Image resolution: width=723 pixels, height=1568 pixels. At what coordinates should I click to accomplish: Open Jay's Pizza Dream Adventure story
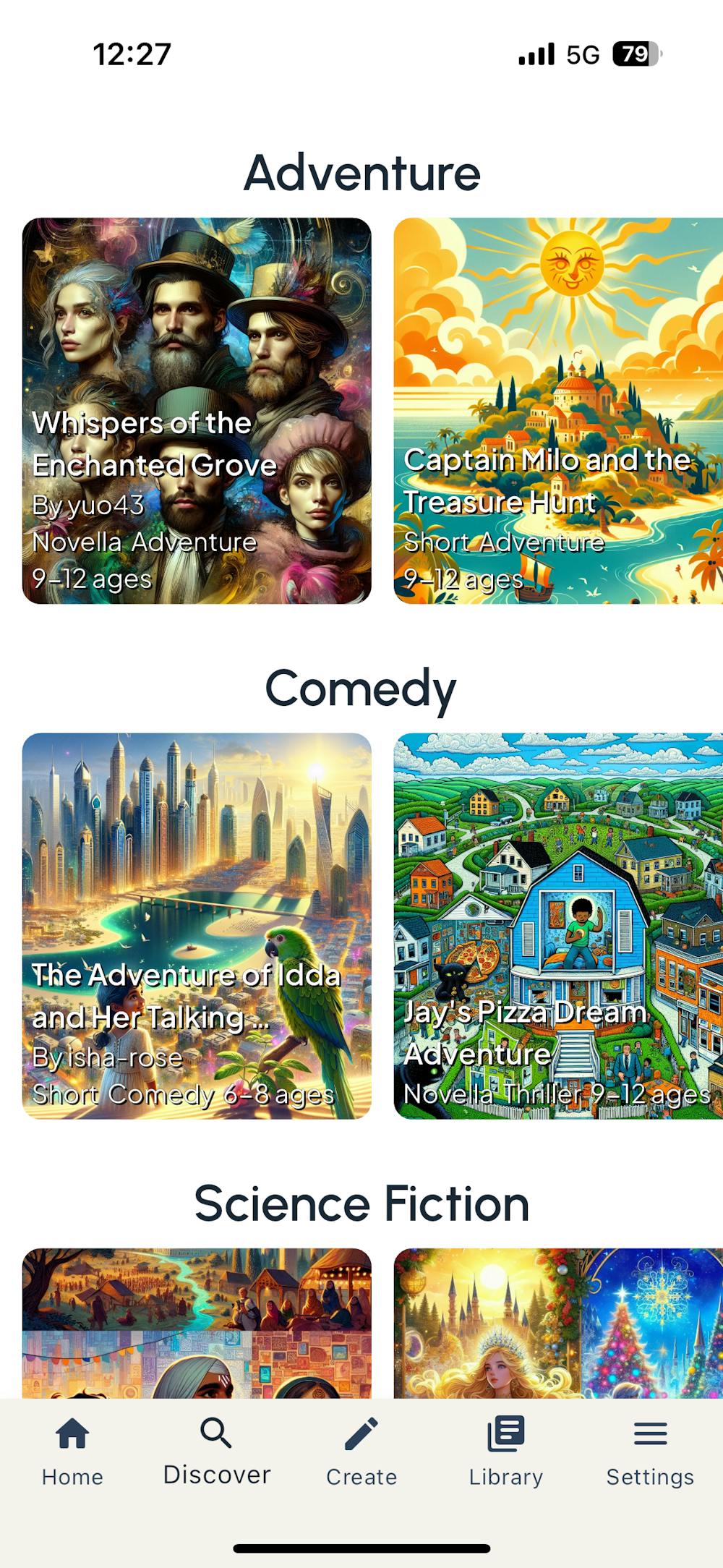558,926
